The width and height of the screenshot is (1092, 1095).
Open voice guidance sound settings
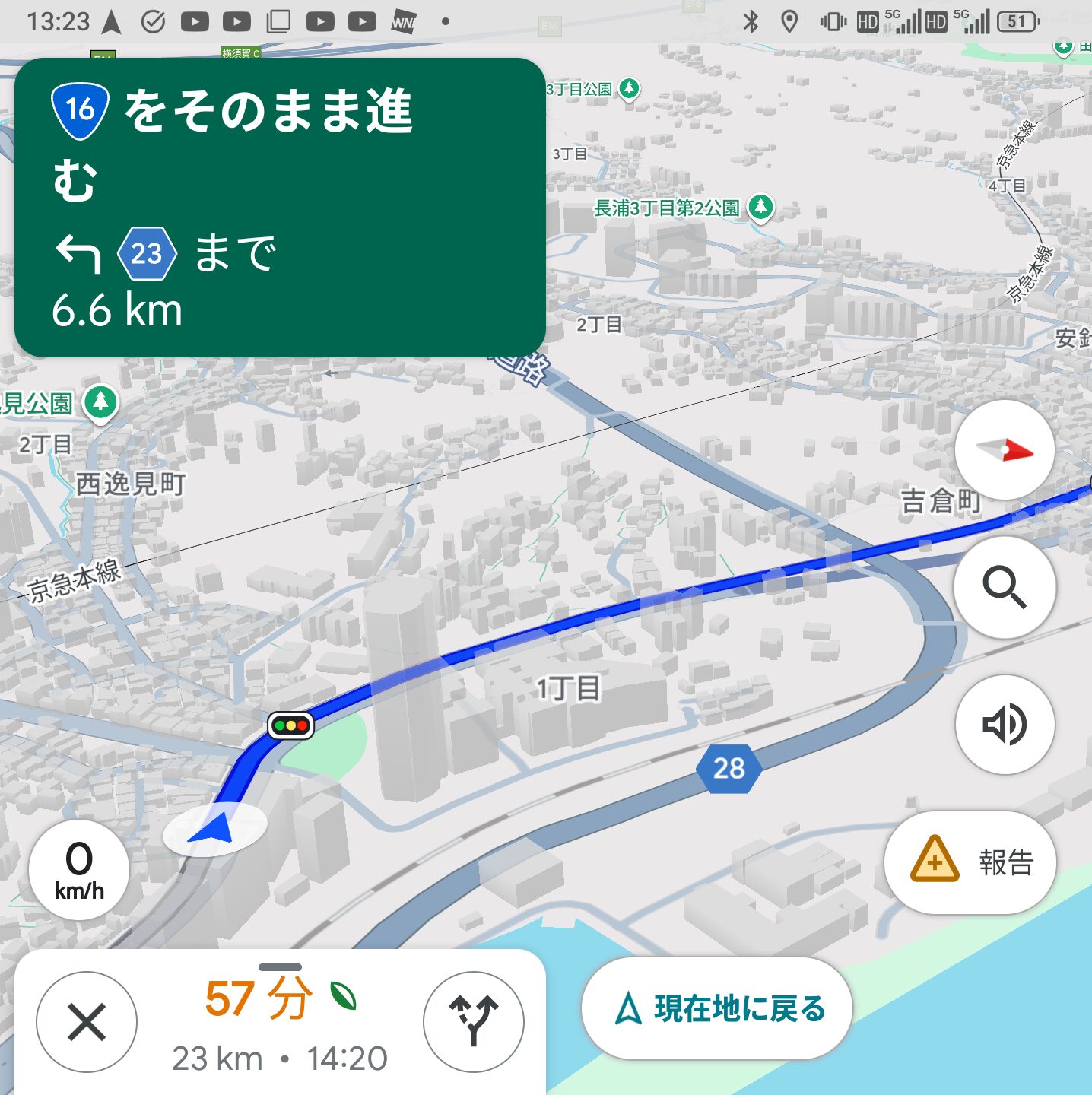[1005, 724]
